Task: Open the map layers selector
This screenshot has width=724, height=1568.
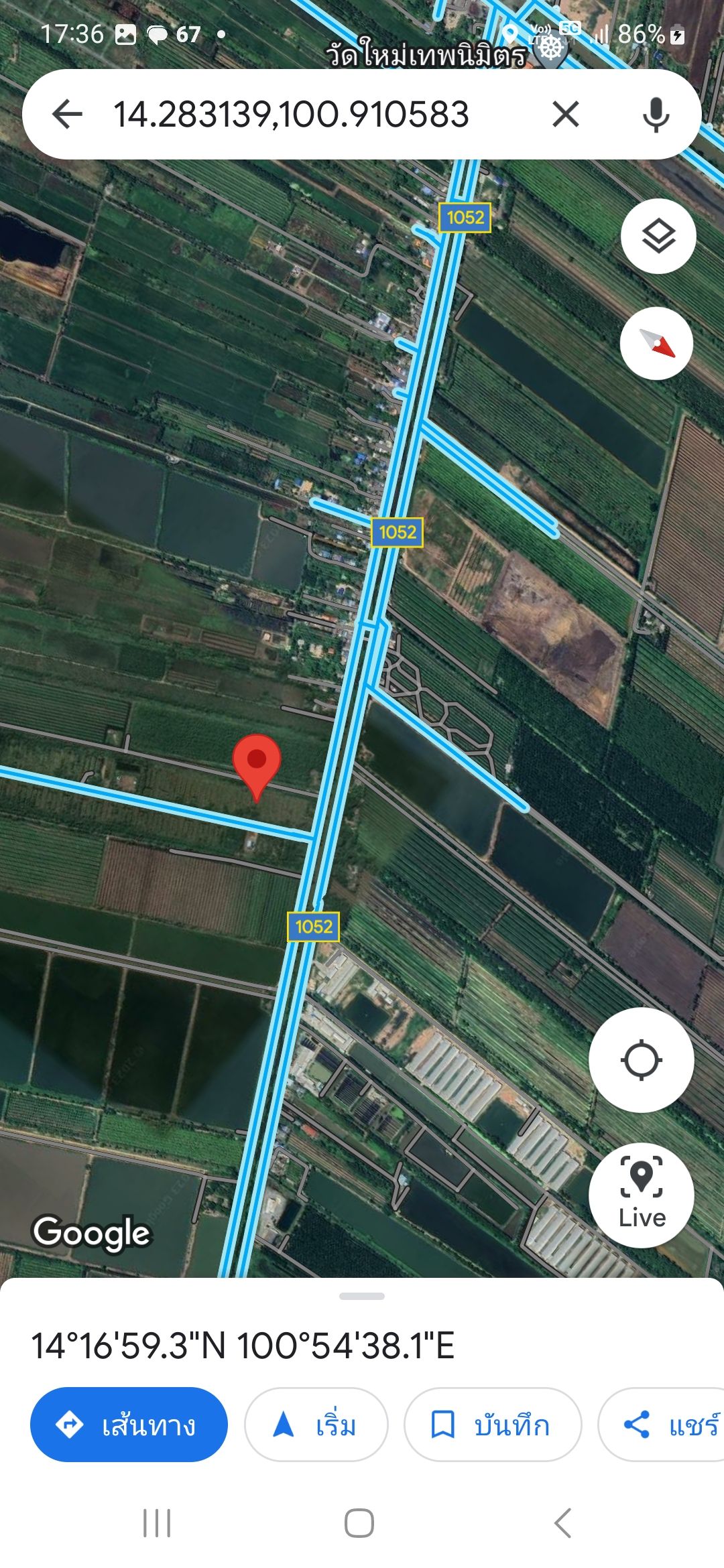Action: click(658, 236)
